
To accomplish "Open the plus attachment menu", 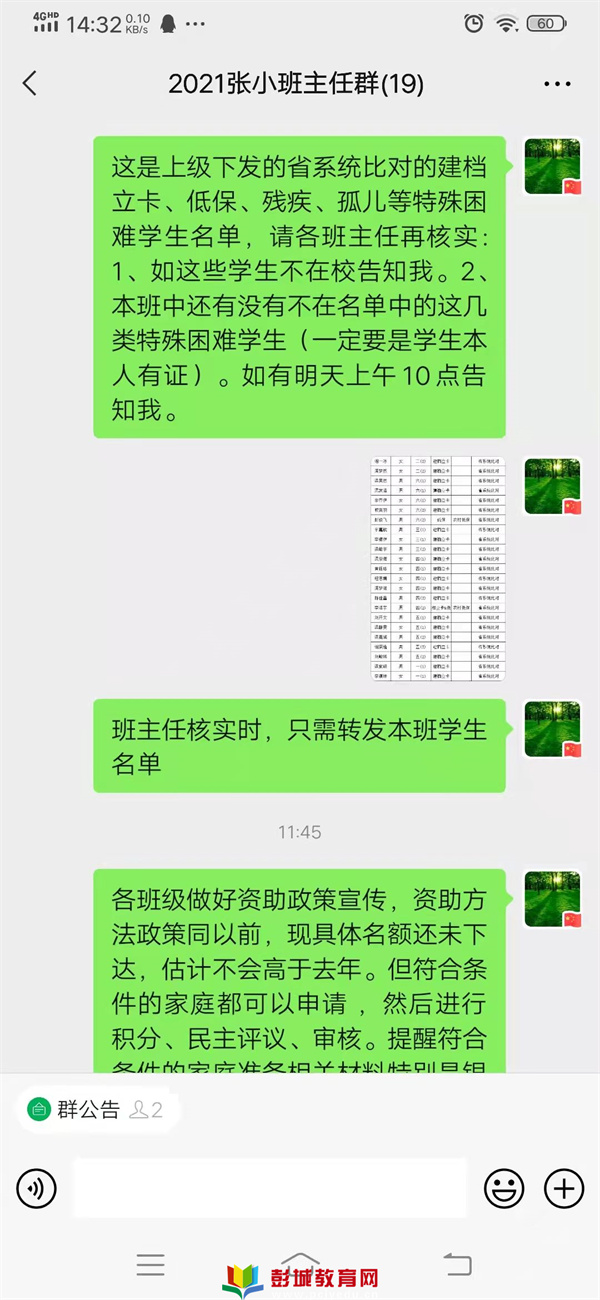I will pos(563,1188).
